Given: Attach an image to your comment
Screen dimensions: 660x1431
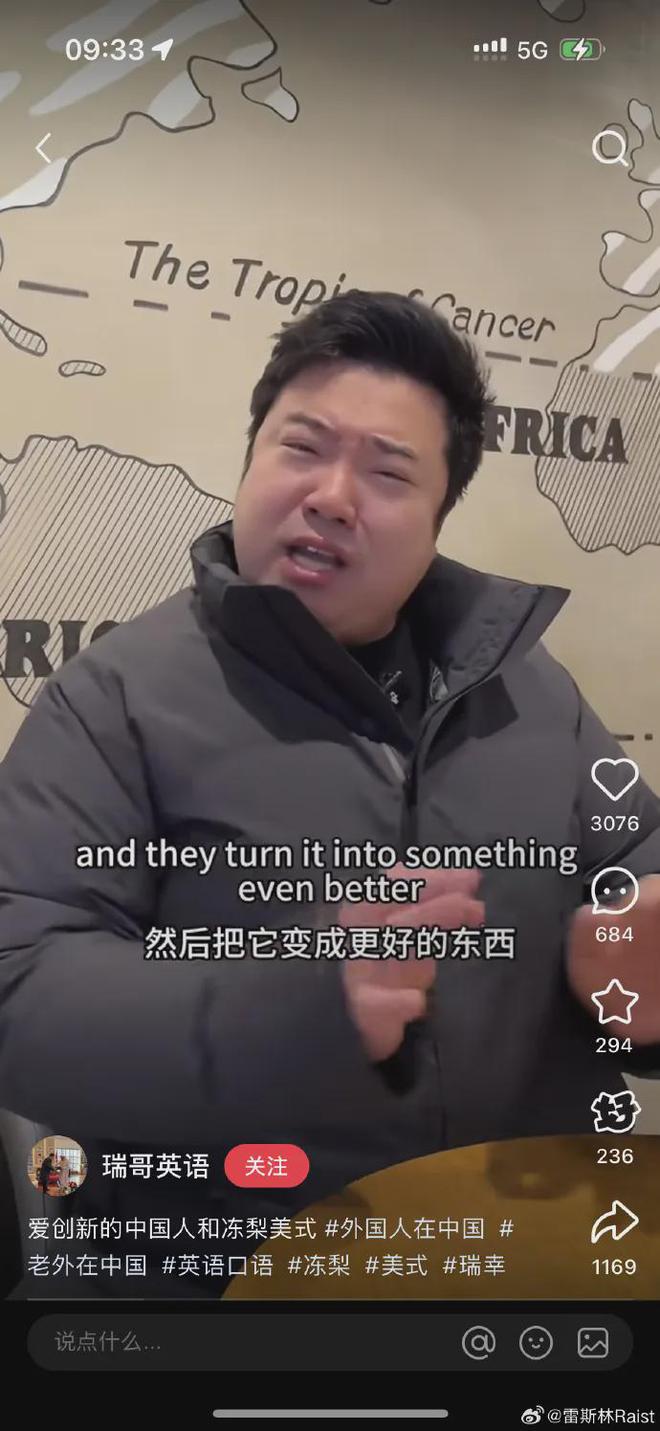Looking at the screenshot, I should pyautogui.click(x=593, y=1342).
